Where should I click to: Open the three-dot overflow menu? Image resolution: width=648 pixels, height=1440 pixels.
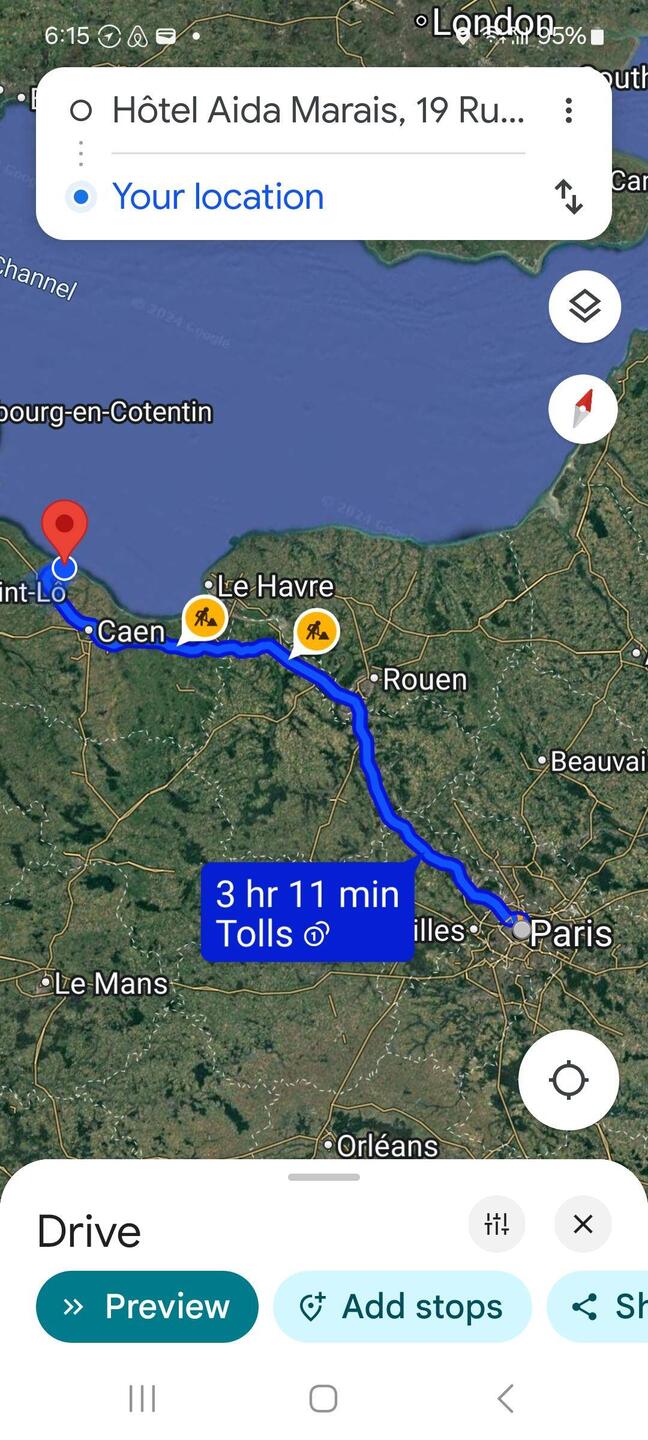[568, 110]
